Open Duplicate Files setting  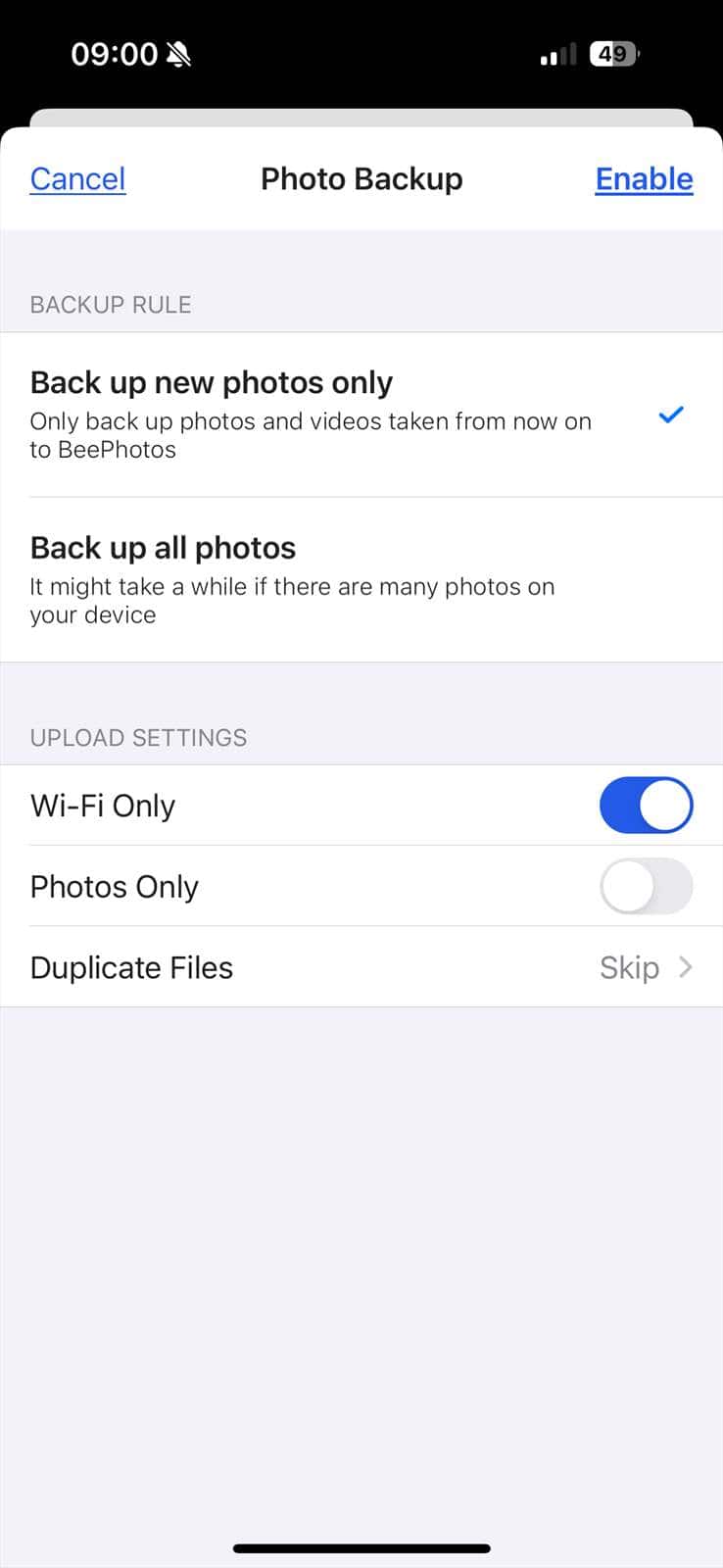(361, 967)
